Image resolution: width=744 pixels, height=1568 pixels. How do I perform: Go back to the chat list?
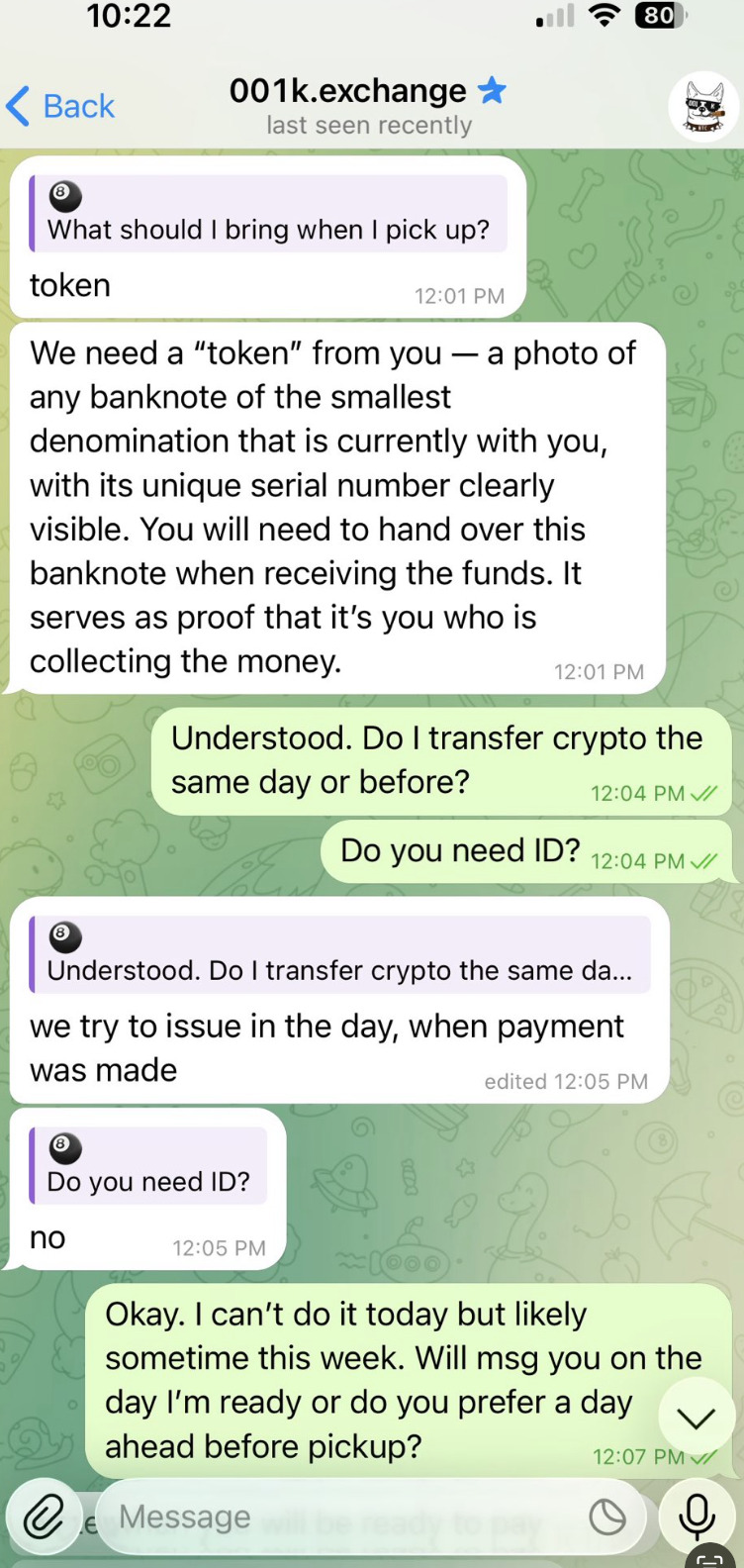[61, 106]
